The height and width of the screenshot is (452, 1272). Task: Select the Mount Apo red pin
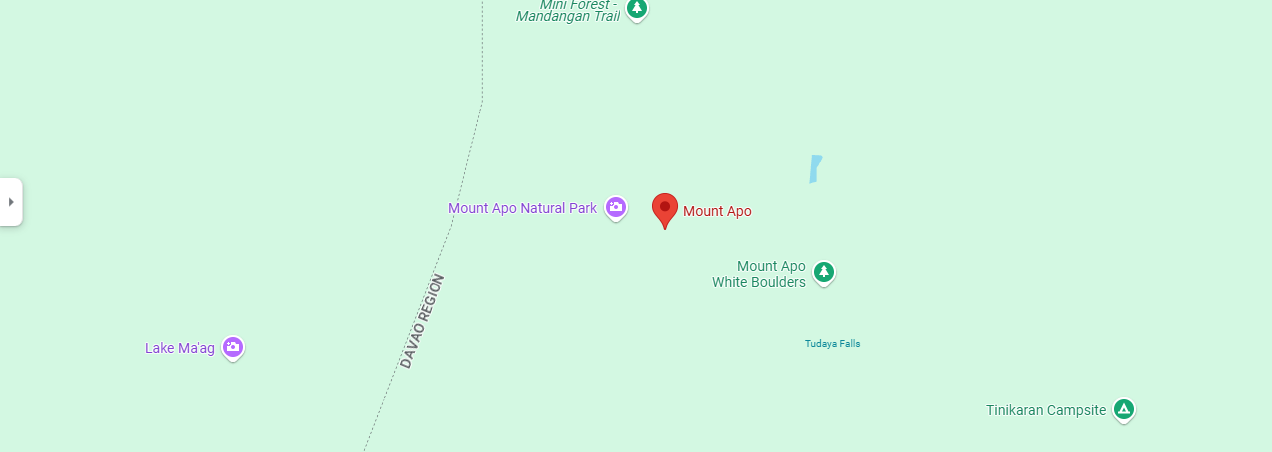(665, 209)
